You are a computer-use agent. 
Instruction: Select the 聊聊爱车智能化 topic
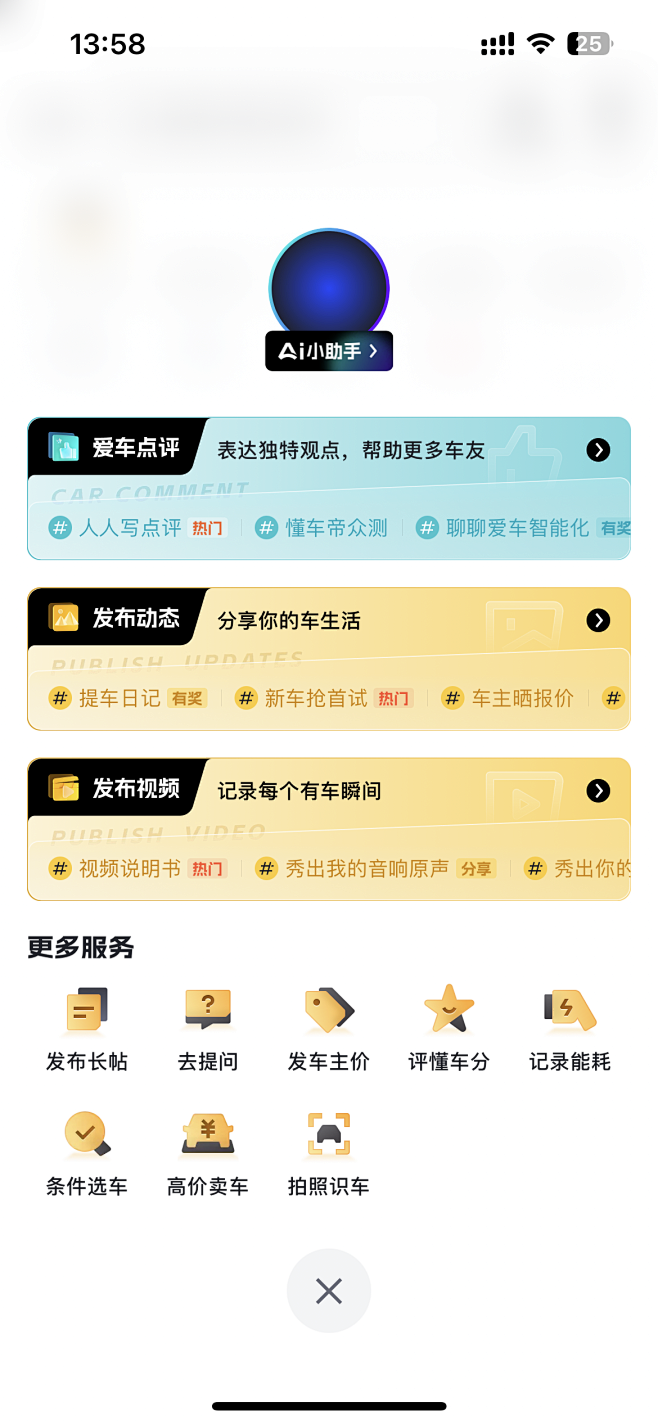(517, 528)
